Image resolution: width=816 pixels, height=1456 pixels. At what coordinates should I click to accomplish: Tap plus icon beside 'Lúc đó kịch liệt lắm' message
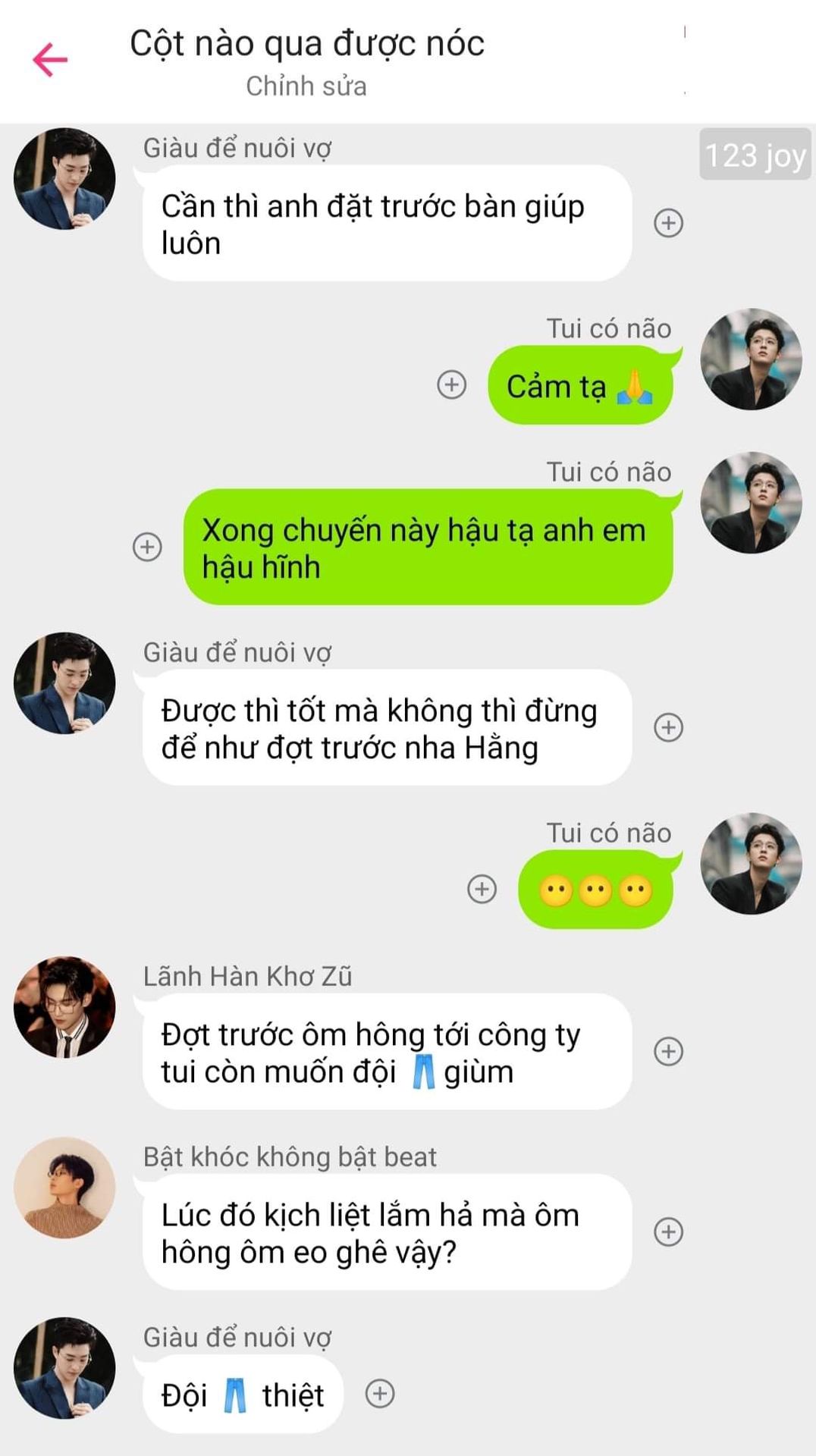[668, 1232]
